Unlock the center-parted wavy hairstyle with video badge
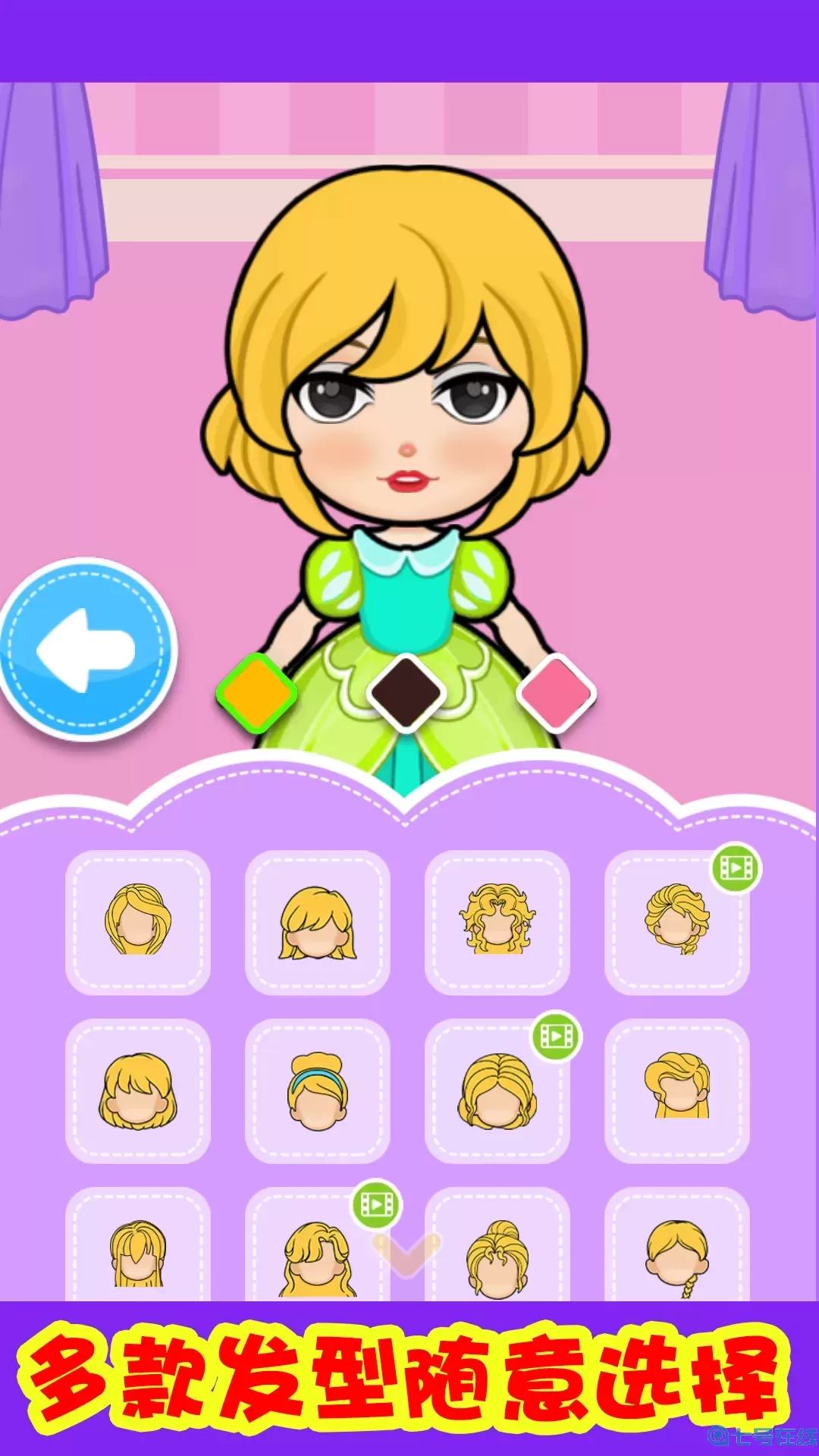The height and width of the screenshot is (1456, 819). (x=497, y=1090)
